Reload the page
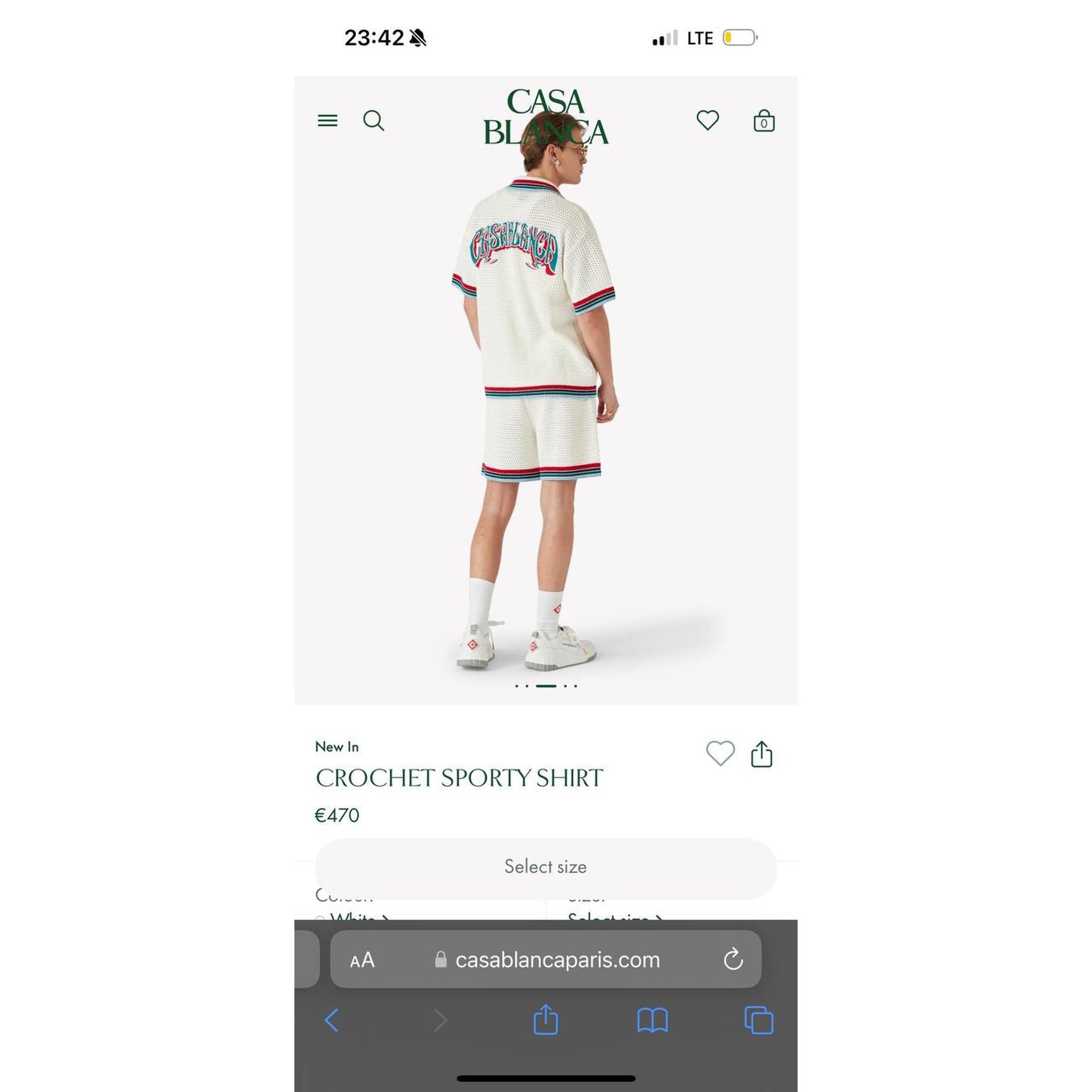1092x1092 pixels. point(733,959)
